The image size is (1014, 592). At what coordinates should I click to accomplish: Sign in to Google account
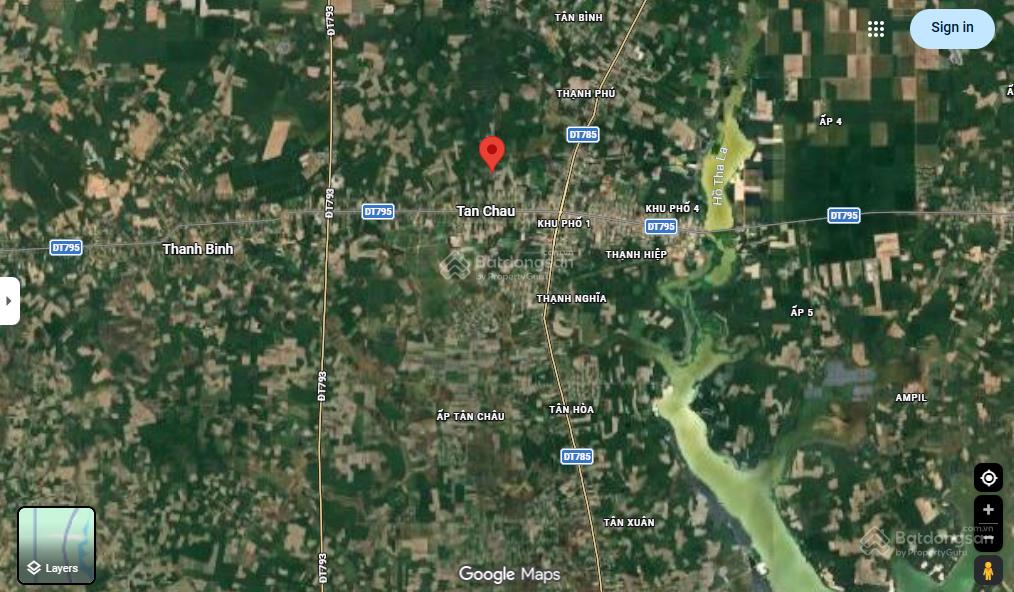(x=951, y=28)
